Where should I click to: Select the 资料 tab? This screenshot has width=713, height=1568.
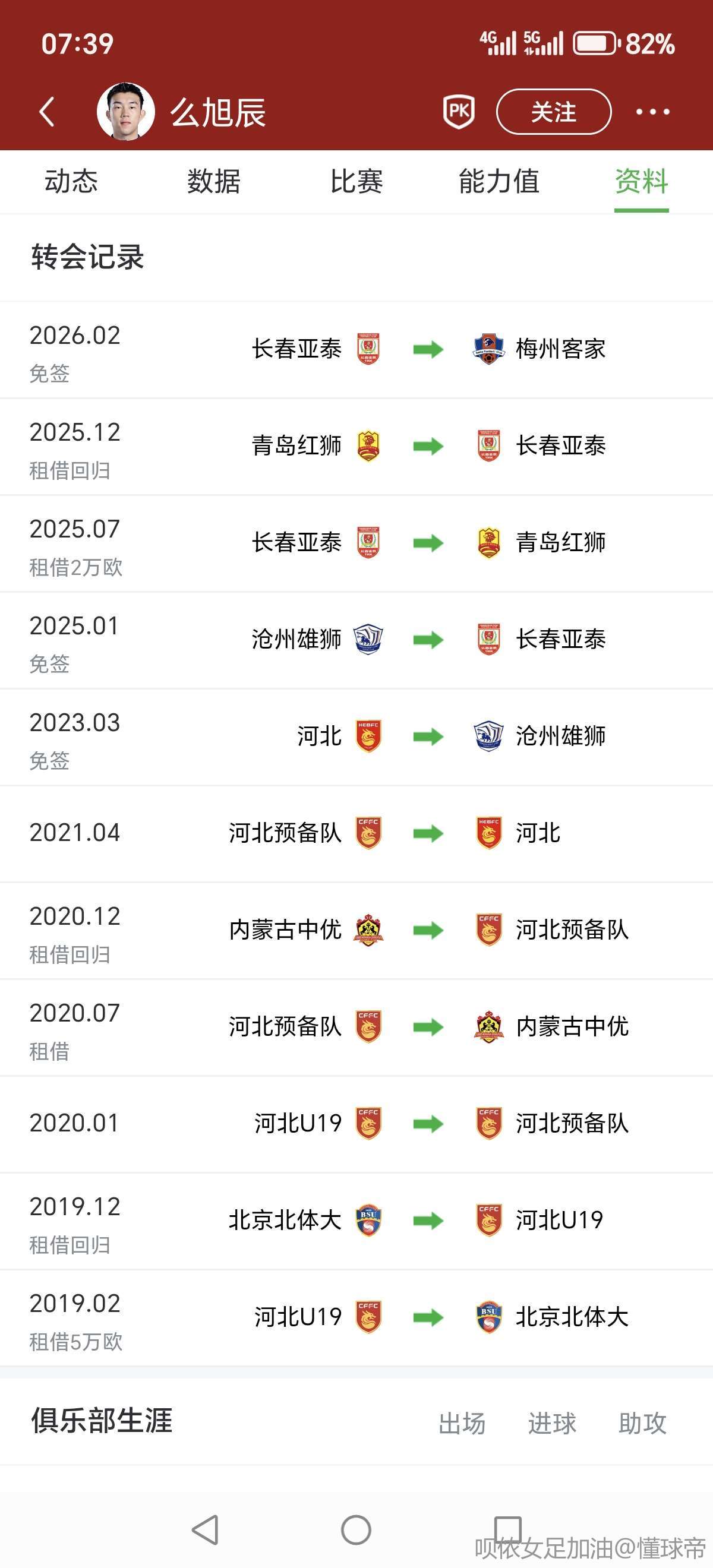(641, 181)
